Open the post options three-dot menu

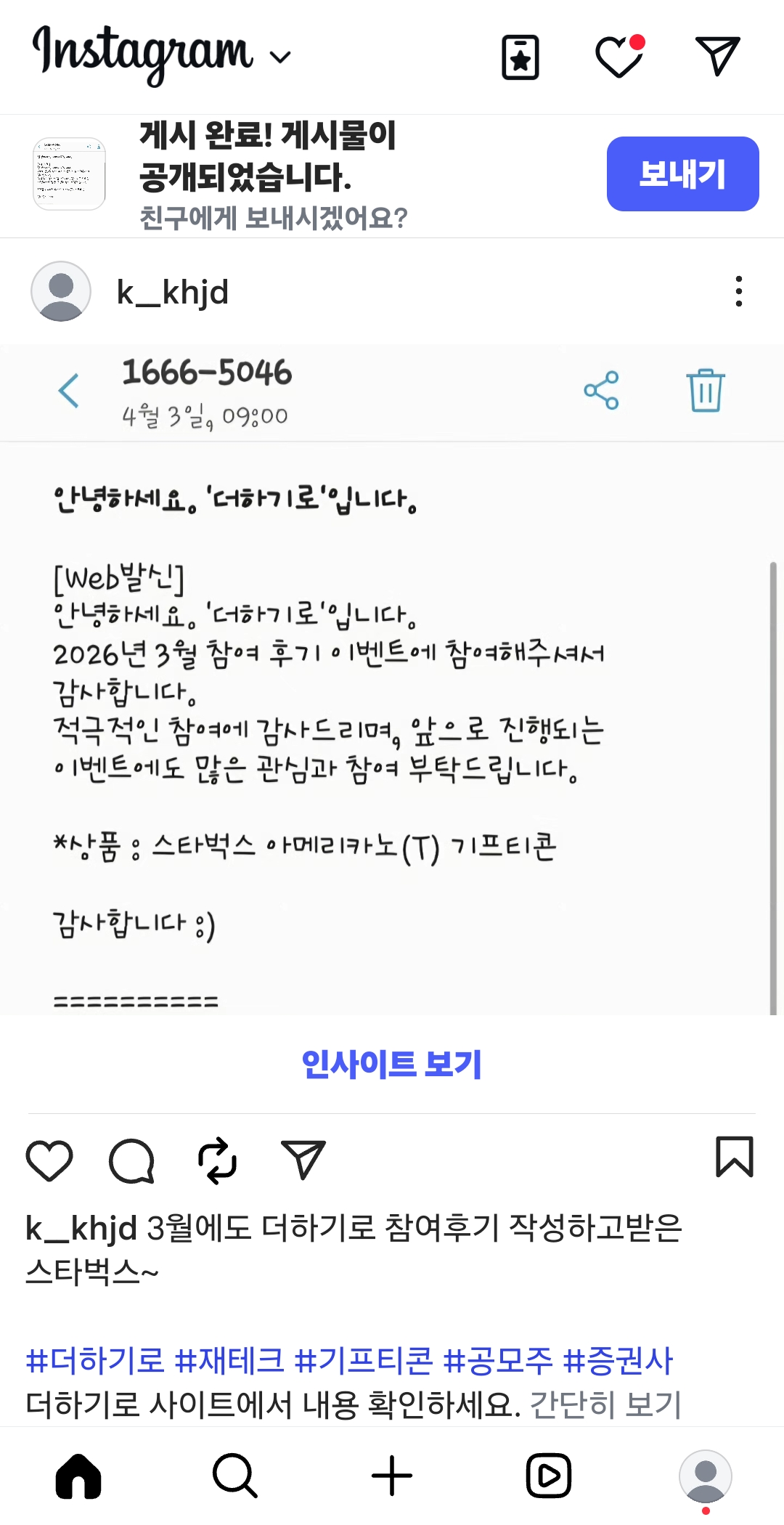click(x=738, y=291)
